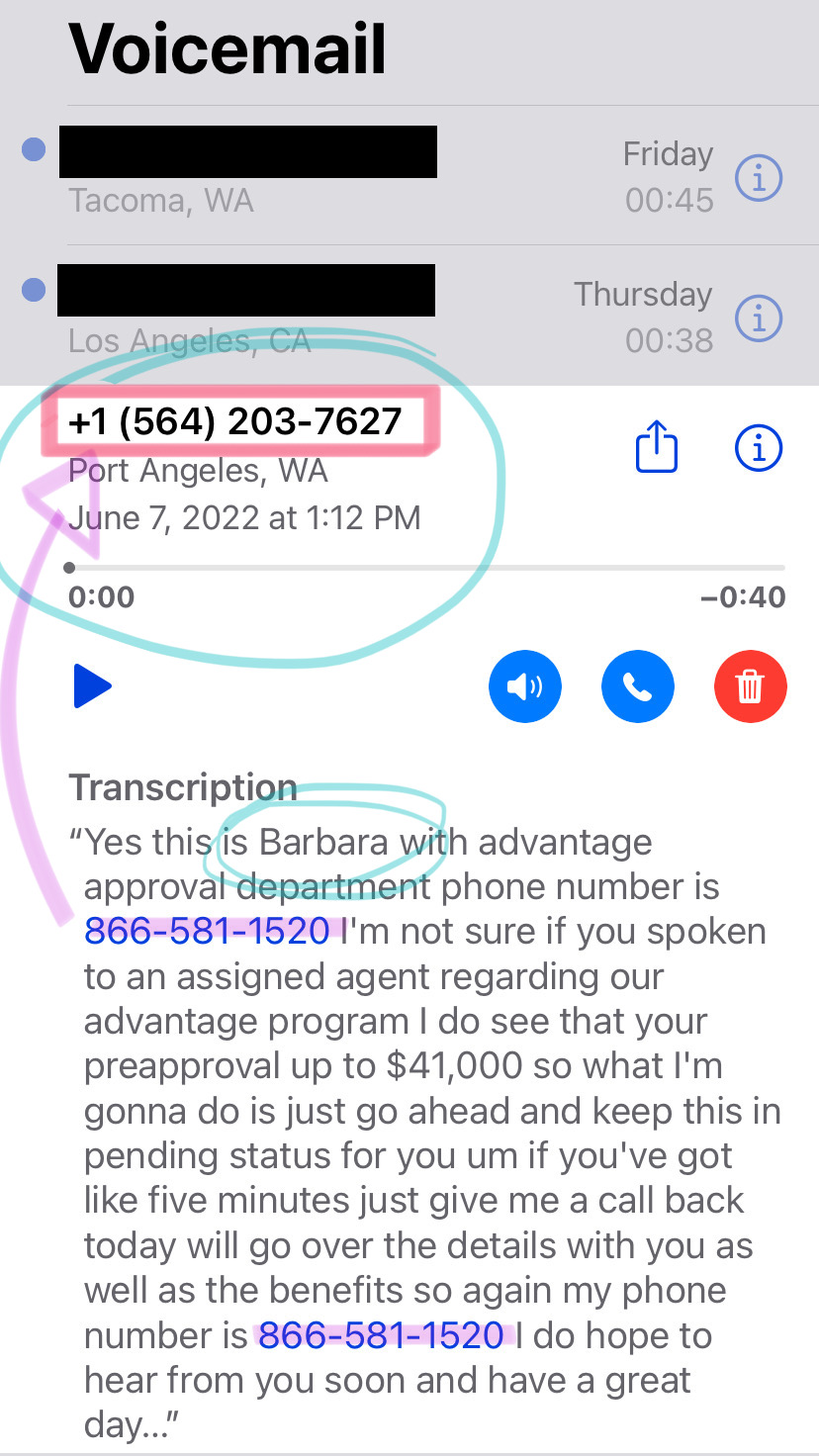
Task: Delete the voicemail with the red trash button
Action: [x=751, y=686]
